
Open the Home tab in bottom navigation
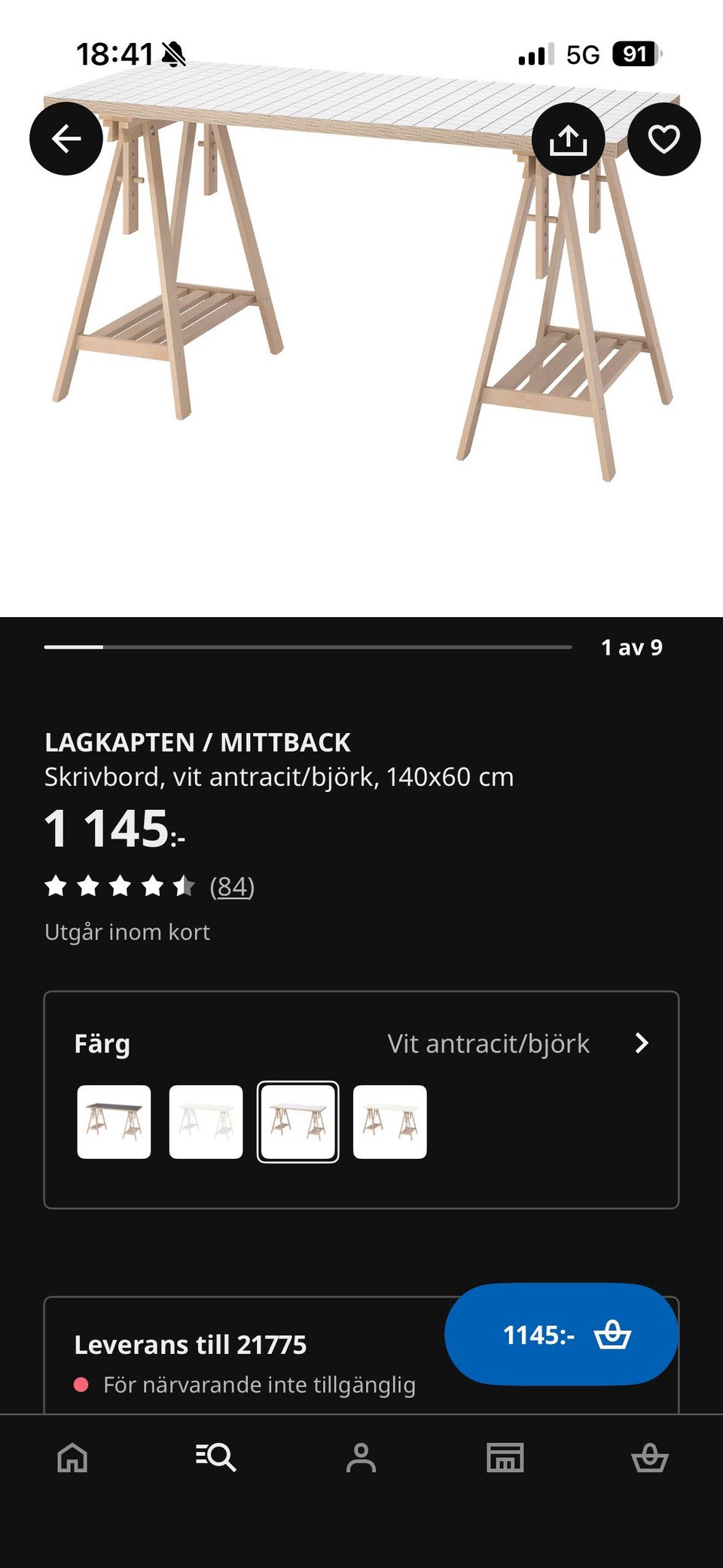tap(72, 1458)
